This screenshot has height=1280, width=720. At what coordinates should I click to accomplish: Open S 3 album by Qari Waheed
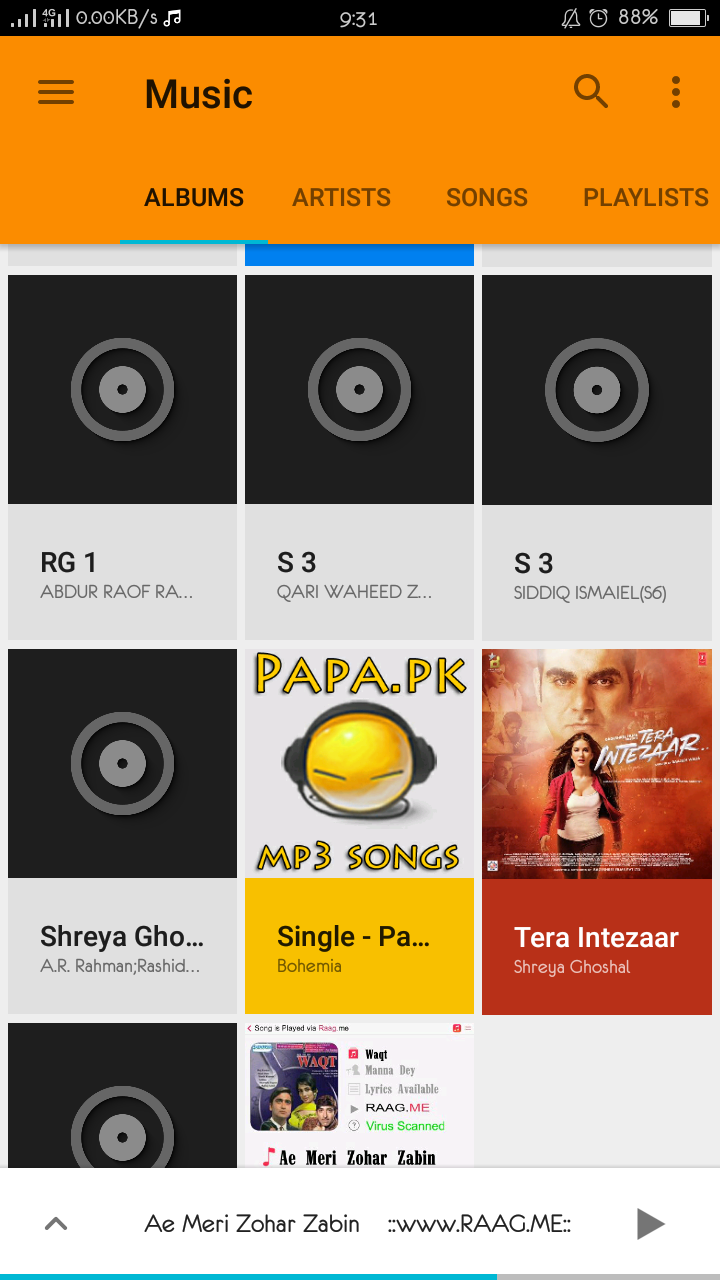pyautogui.click(x=359, y=456)
